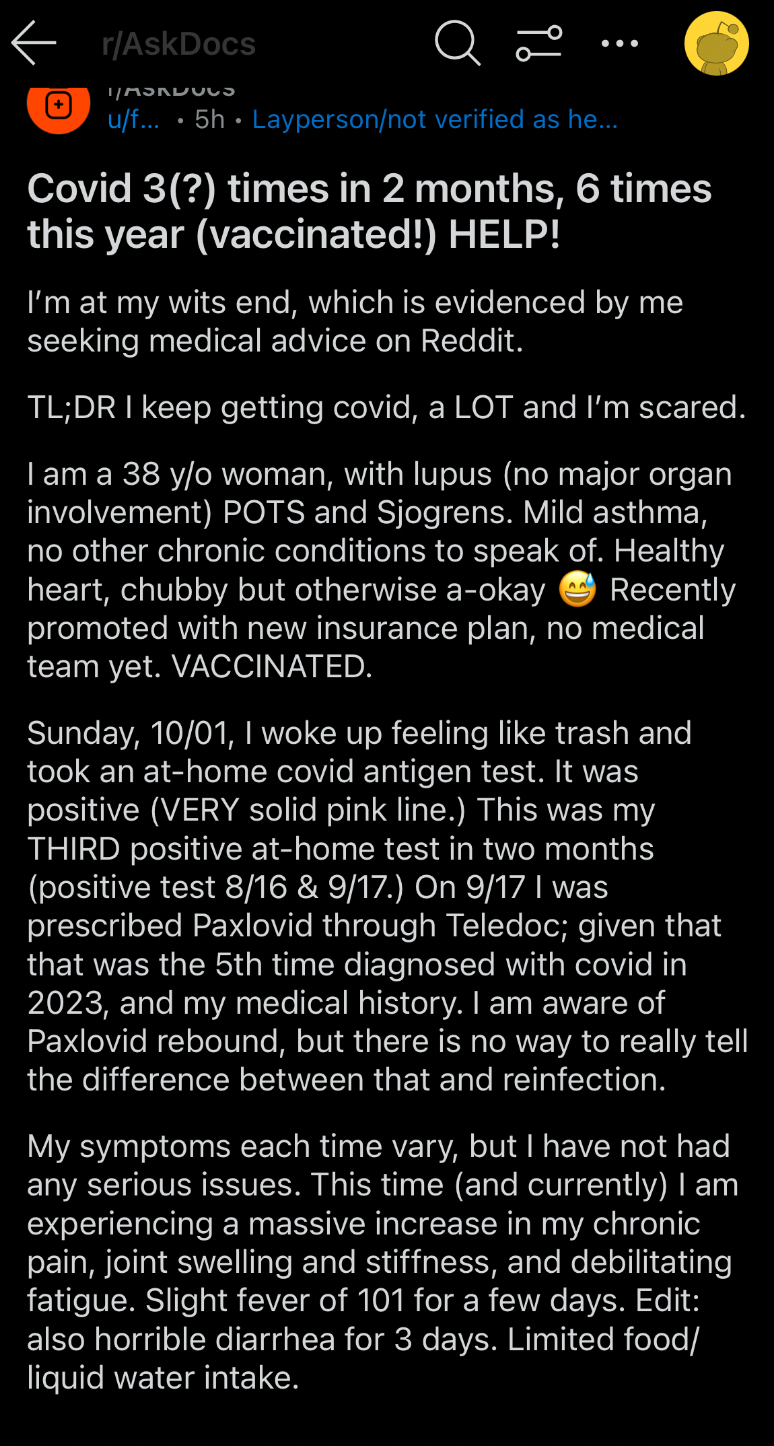Open your profile avatar menu
This screenshot has width=774, height=1446.
click(x=716, y=43)
